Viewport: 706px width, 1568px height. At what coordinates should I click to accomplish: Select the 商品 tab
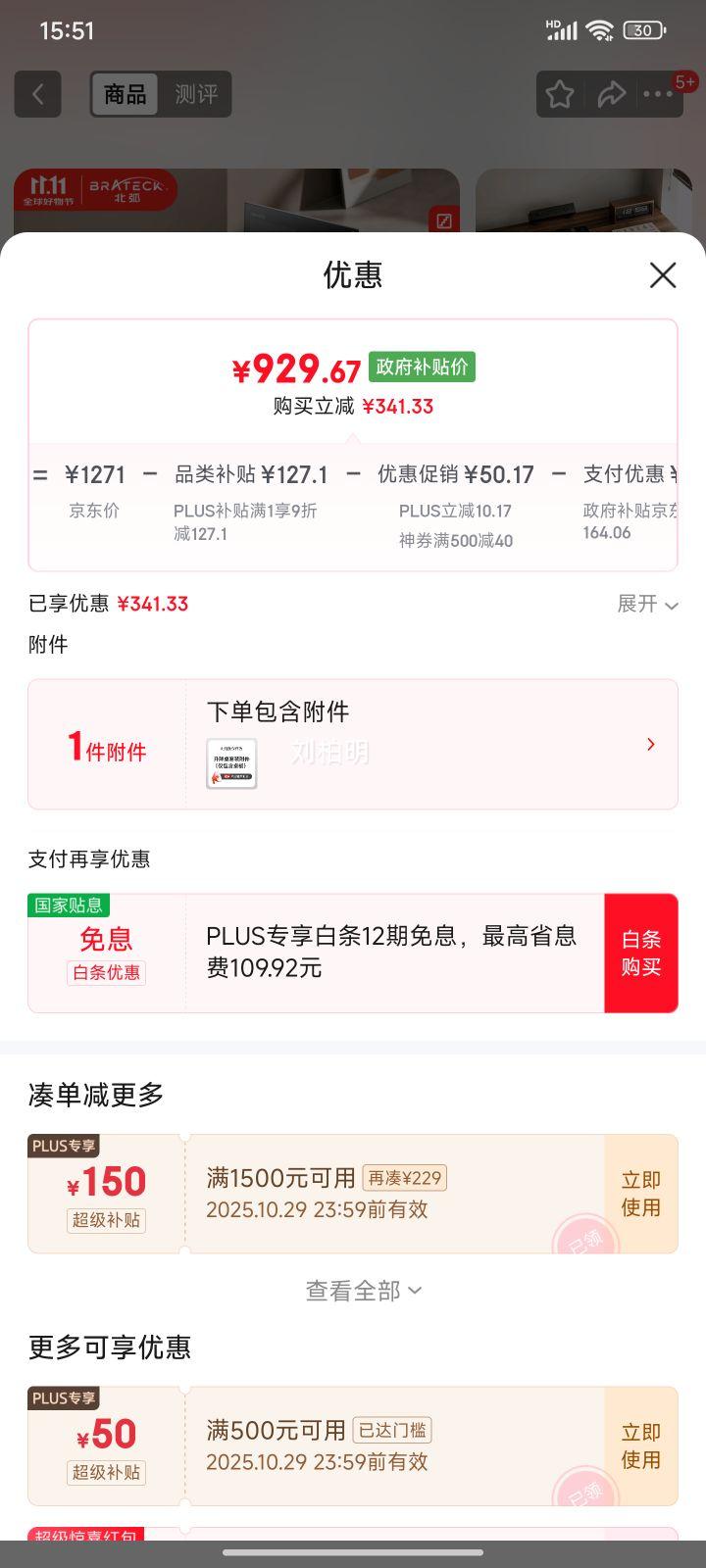pos(123,94)
